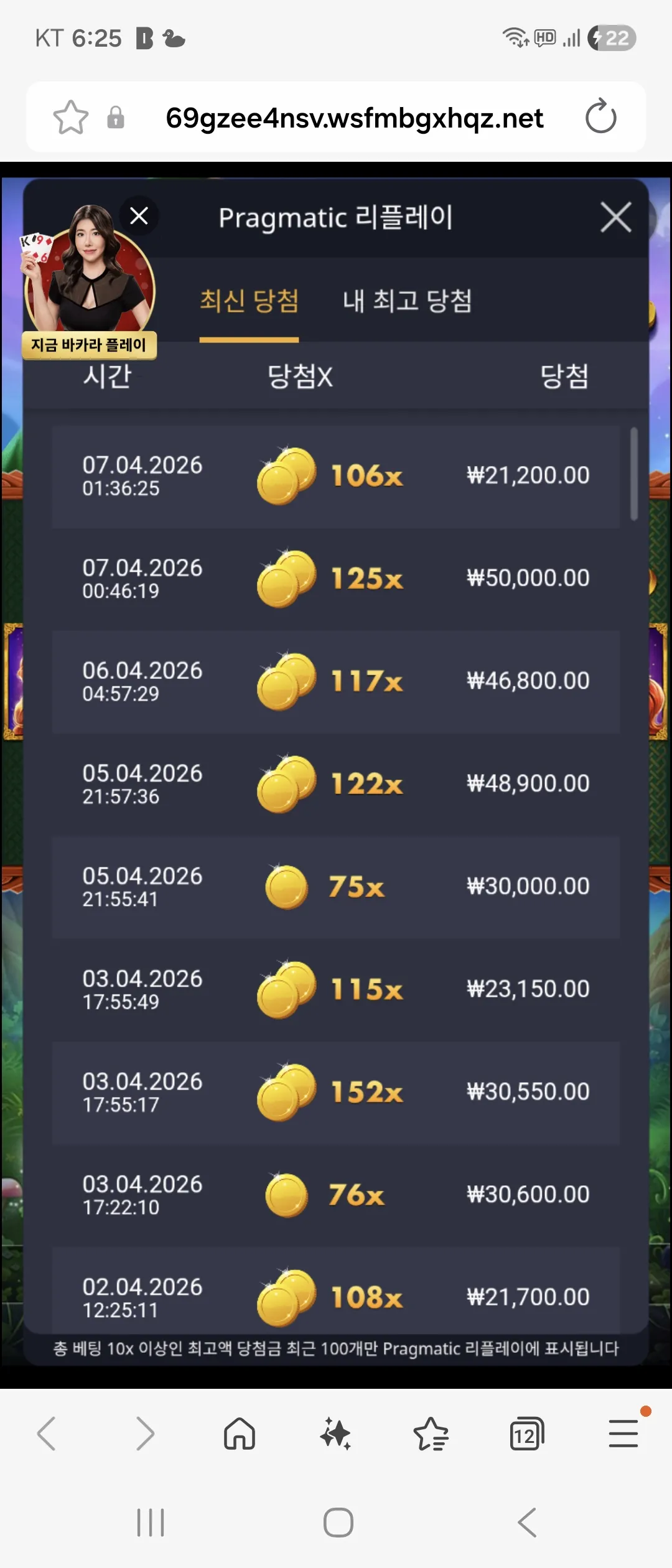View the 75x replay worth ₩30,000.00
The image size is (672, 1568).
pyautogui.click(x=336, y=887)
